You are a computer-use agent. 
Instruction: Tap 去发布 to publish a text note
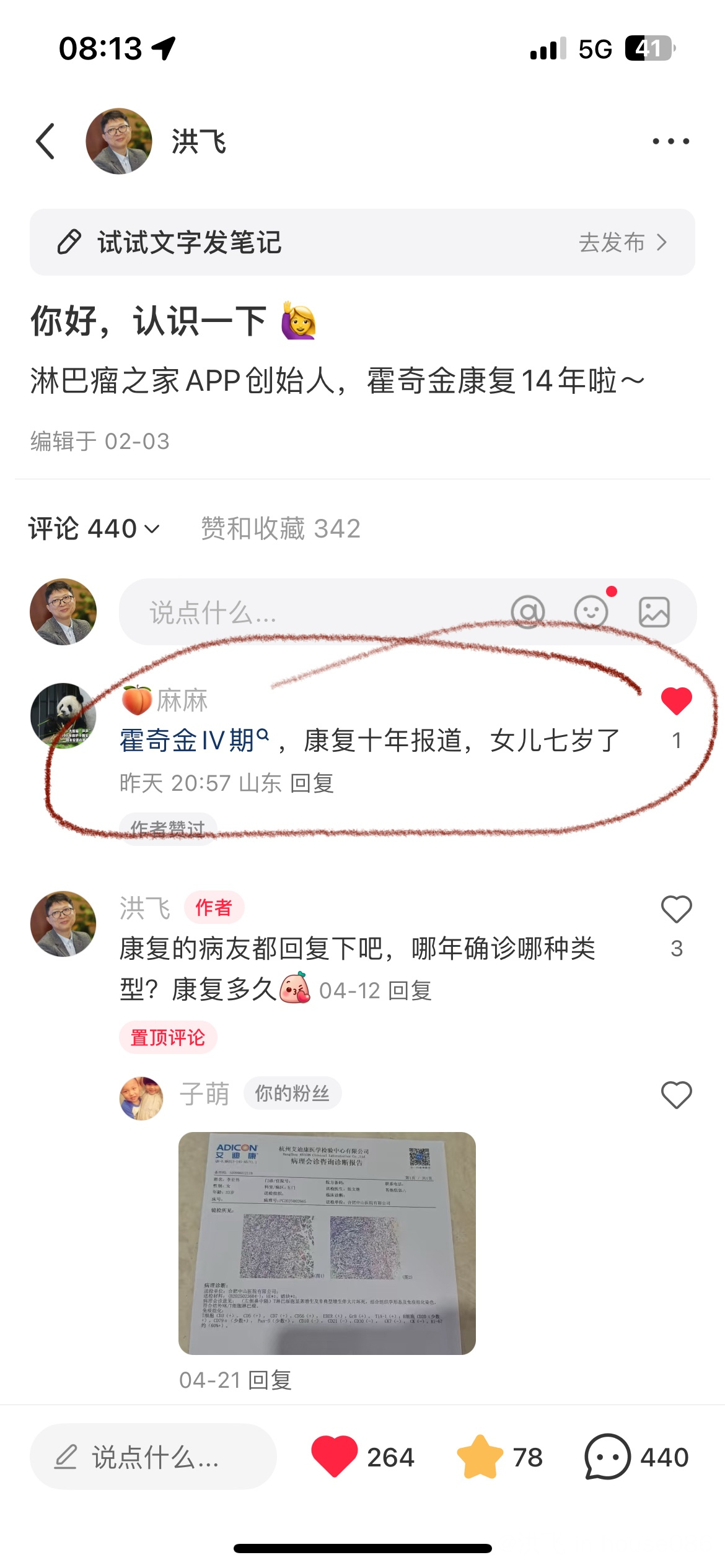point(622,243)
